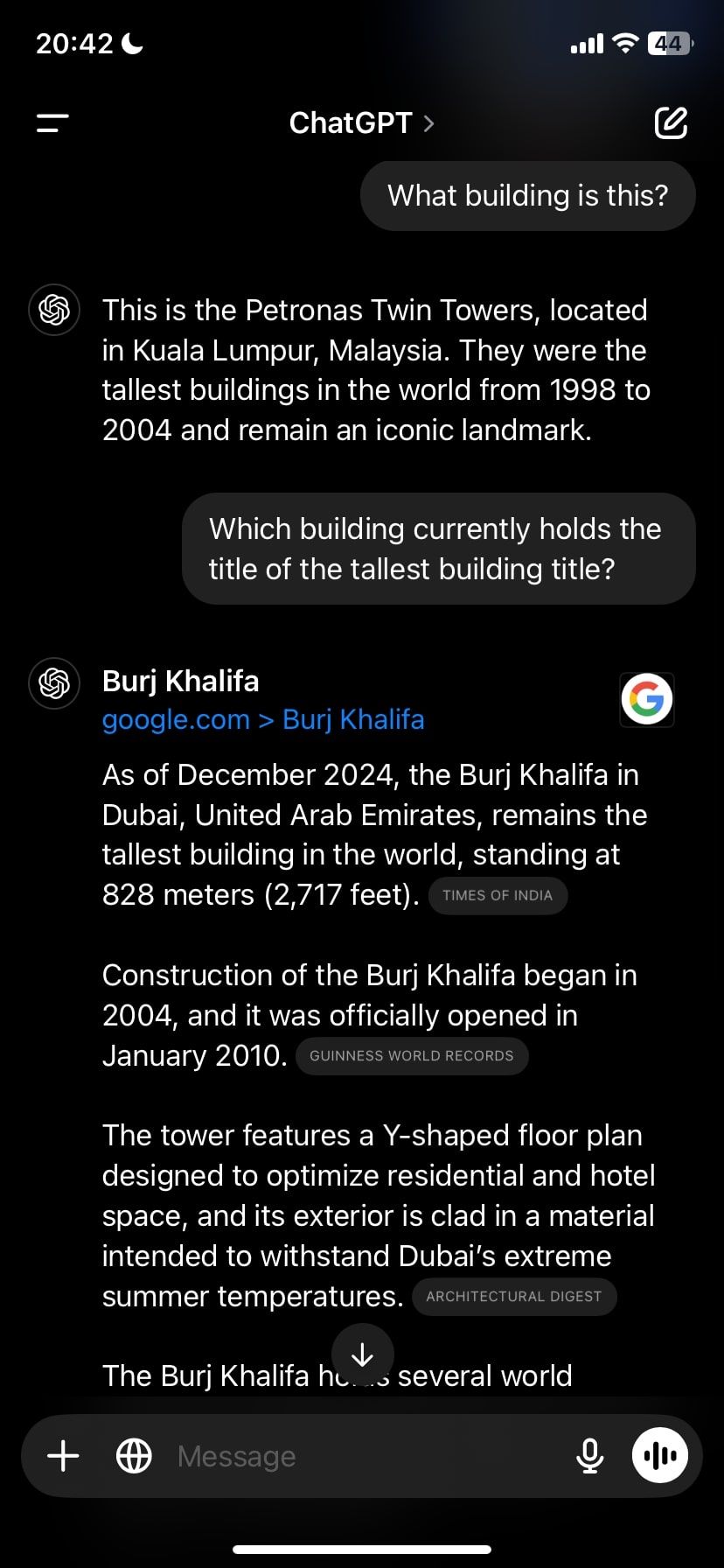Screen dimensions: 724x1568
Task: Start voice mode conversation
Action: click(660, 1456)
